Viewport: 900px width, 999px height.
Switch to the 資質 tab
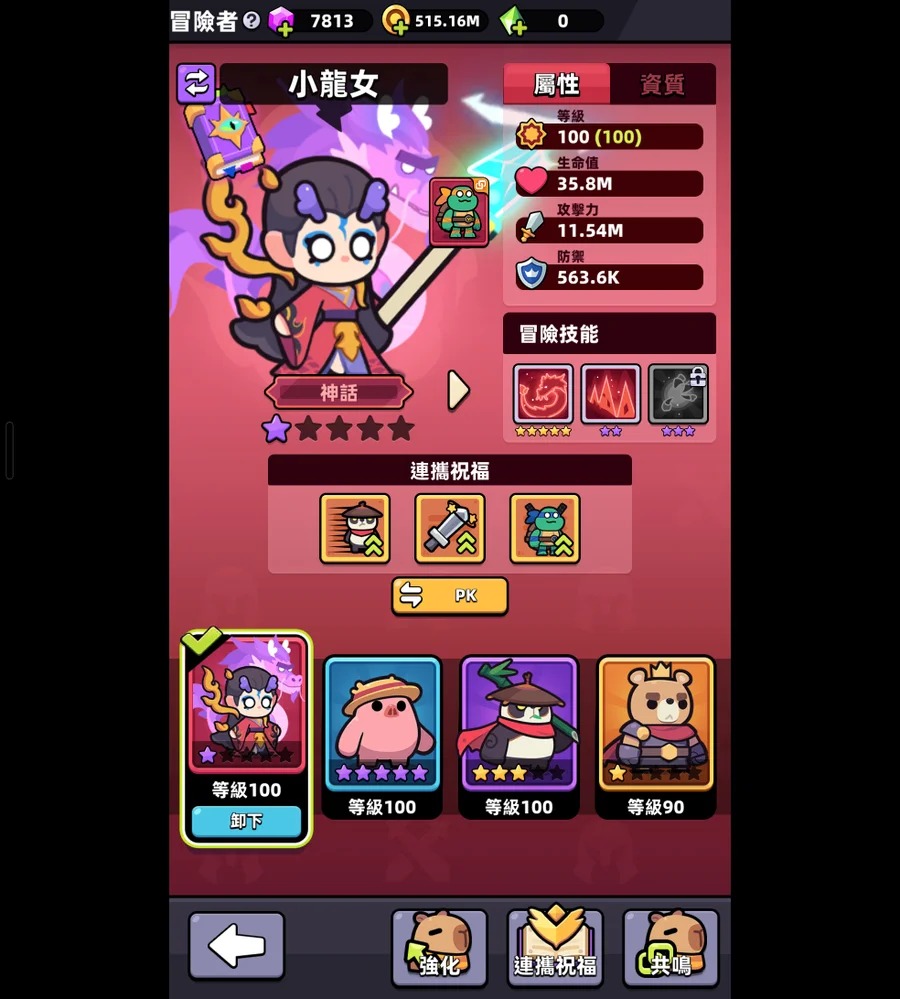pyautogui.click(x=662, y=85)
